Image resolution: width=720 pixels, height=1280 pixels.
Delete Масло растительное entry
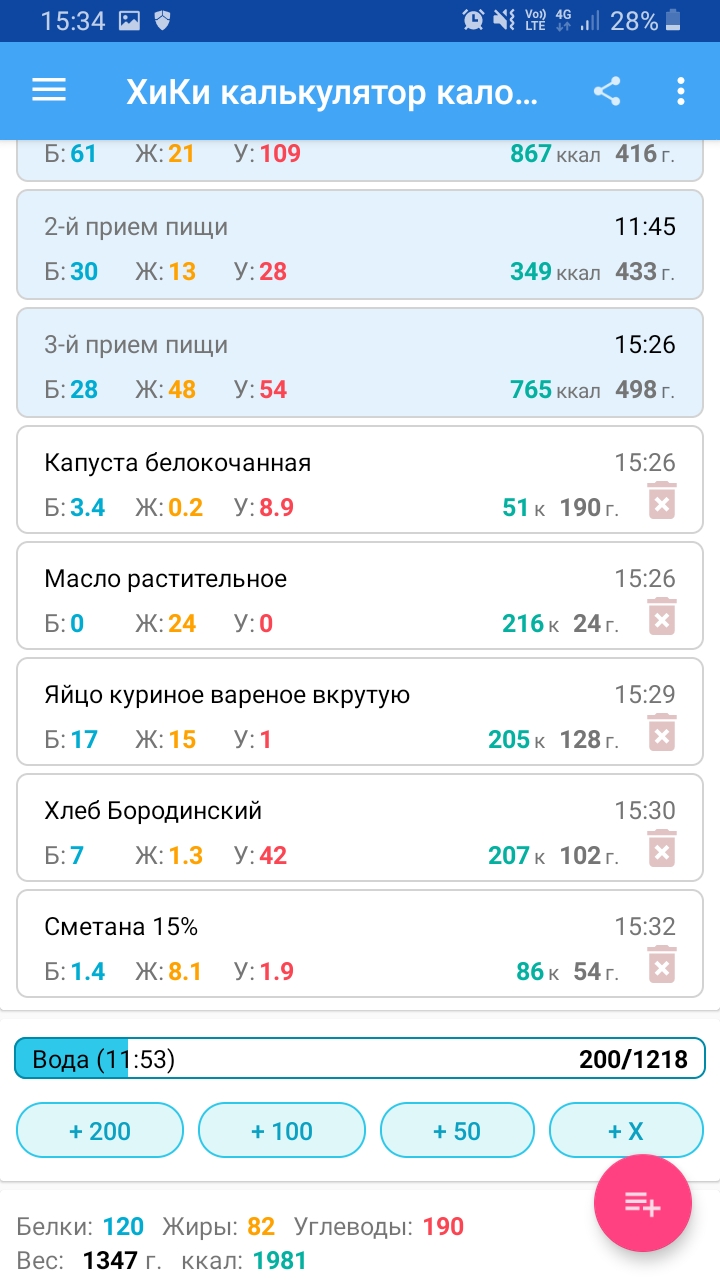click(x=662, y=616)
